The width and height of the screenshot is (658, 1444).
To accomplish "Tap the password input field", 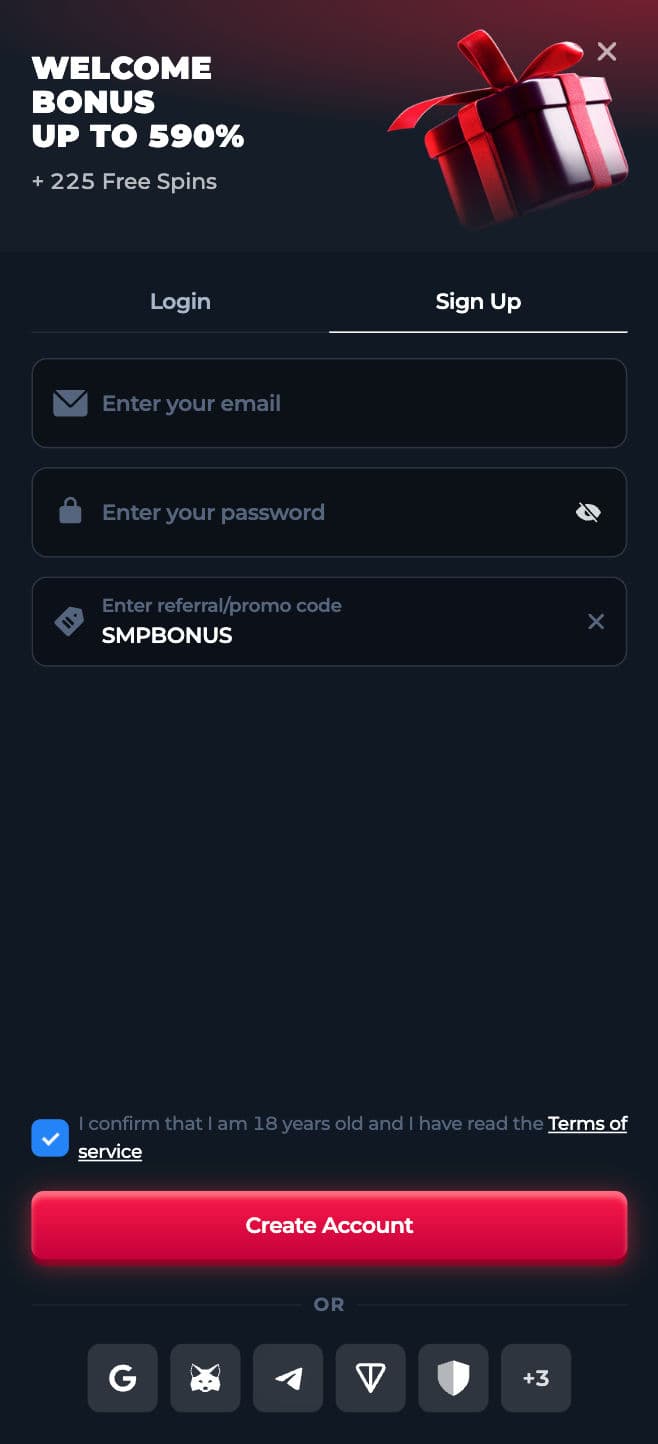I will 320,512.
